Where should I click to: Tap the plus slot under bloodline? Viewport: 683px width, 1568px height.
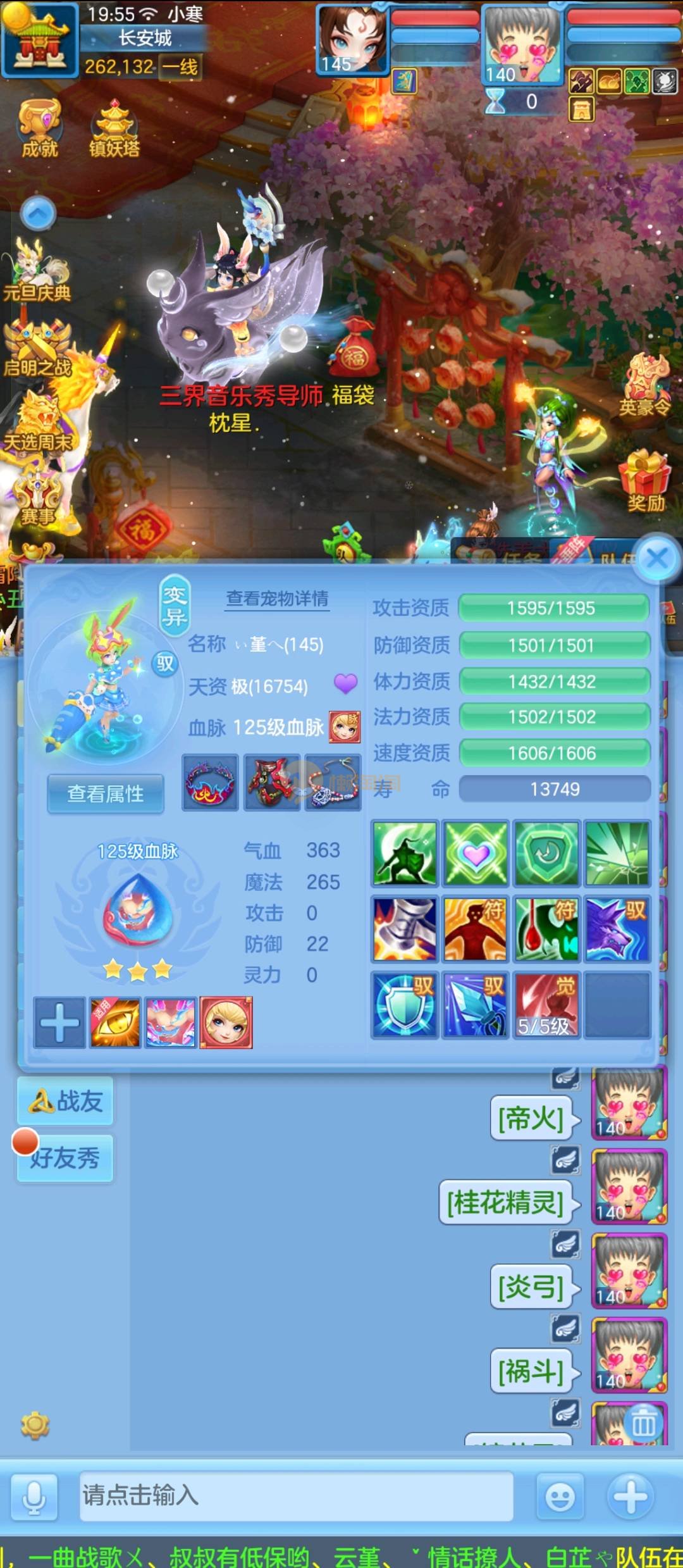59,1023
